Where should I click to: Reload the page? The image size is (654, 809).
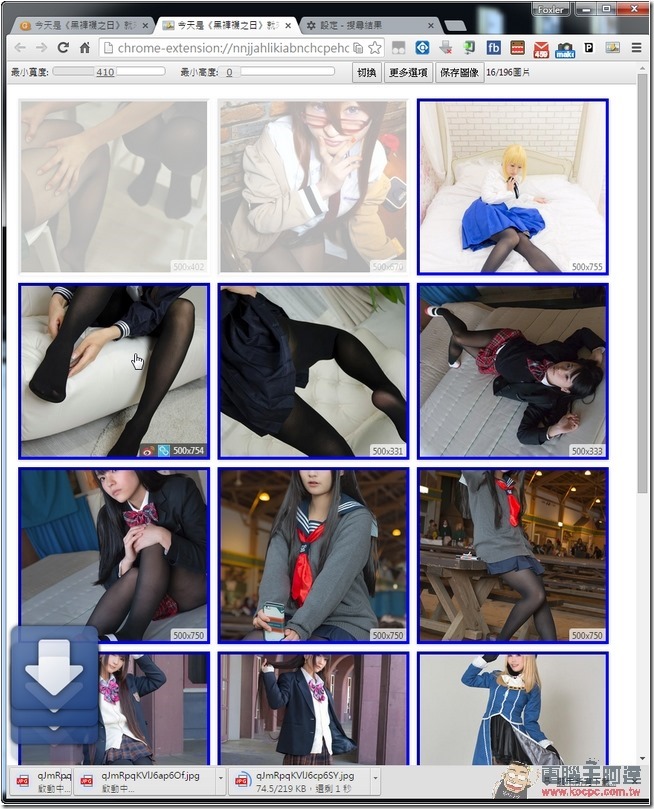[x=63, y=47]
